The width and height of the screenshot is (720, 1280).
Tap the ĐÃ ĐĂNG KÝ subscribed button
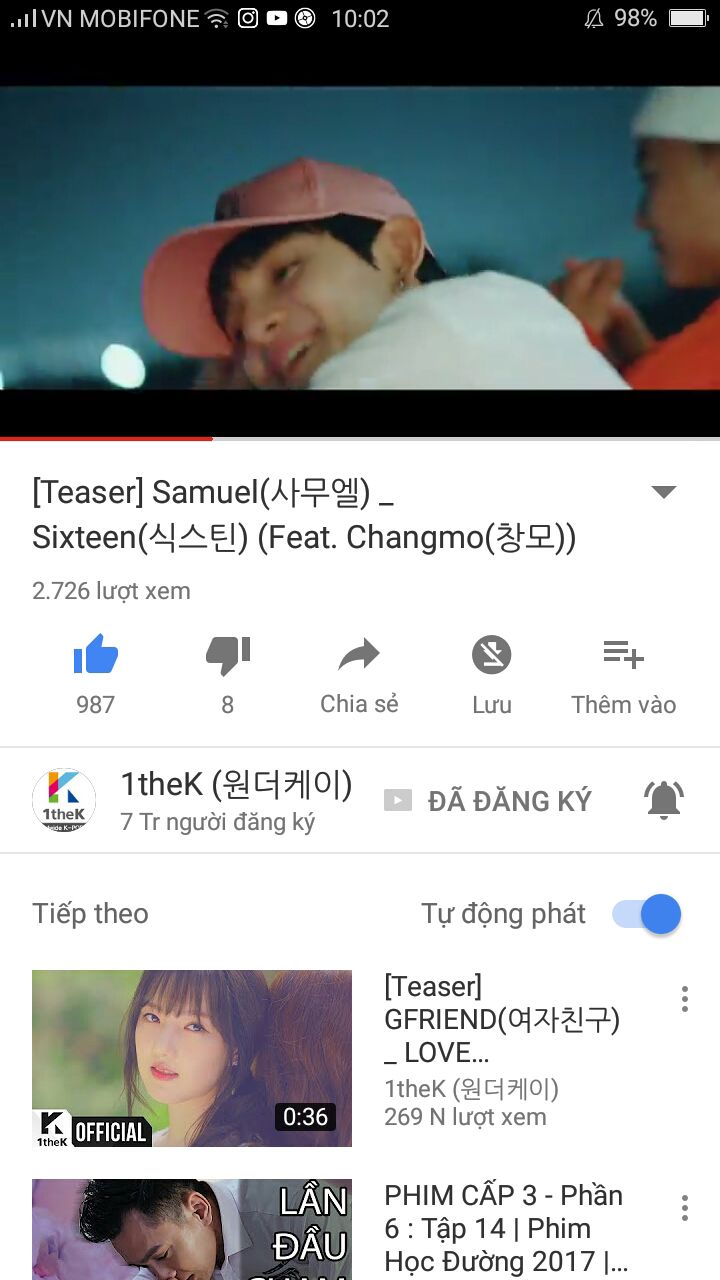click(488, 801)
